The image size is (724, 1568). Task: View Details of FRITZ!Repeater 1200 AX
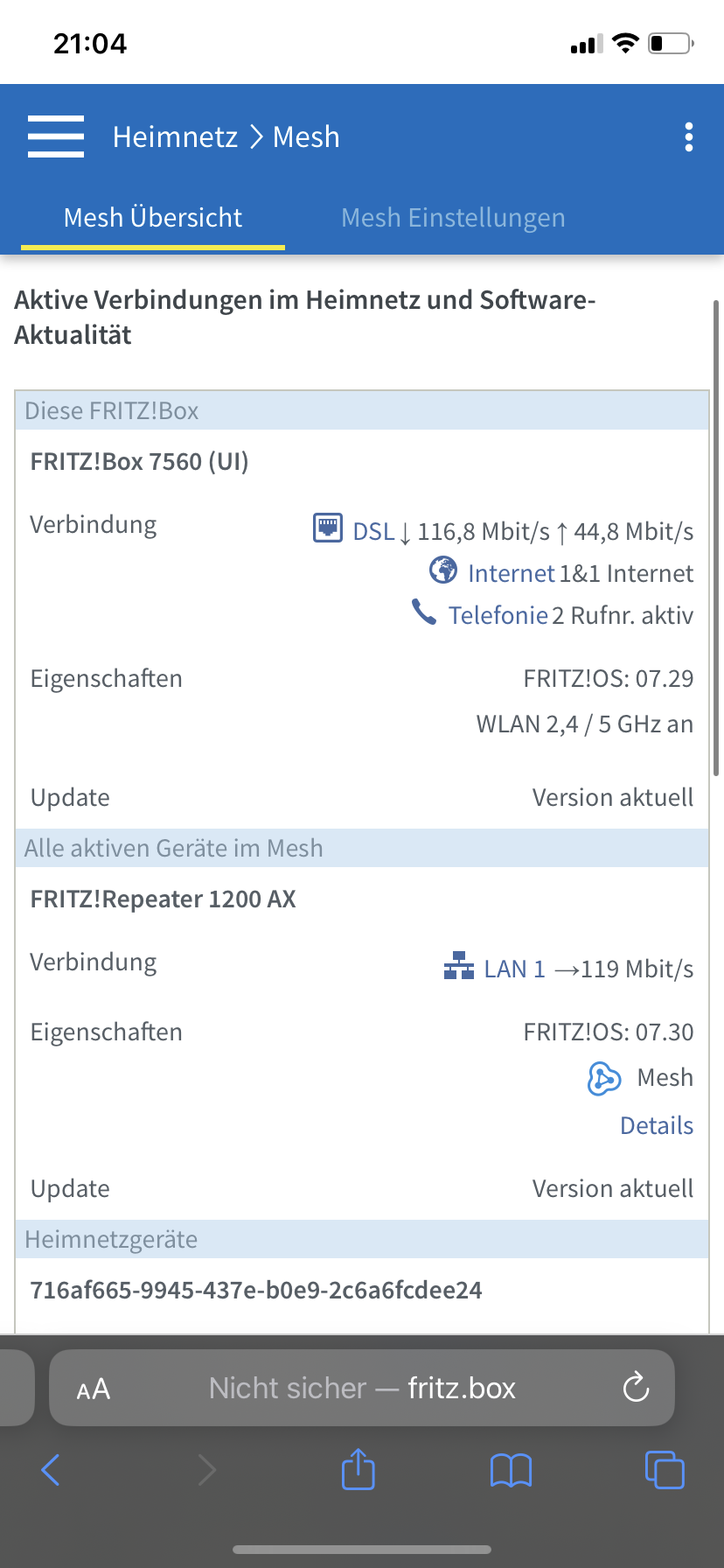[x=657, y=1125]
